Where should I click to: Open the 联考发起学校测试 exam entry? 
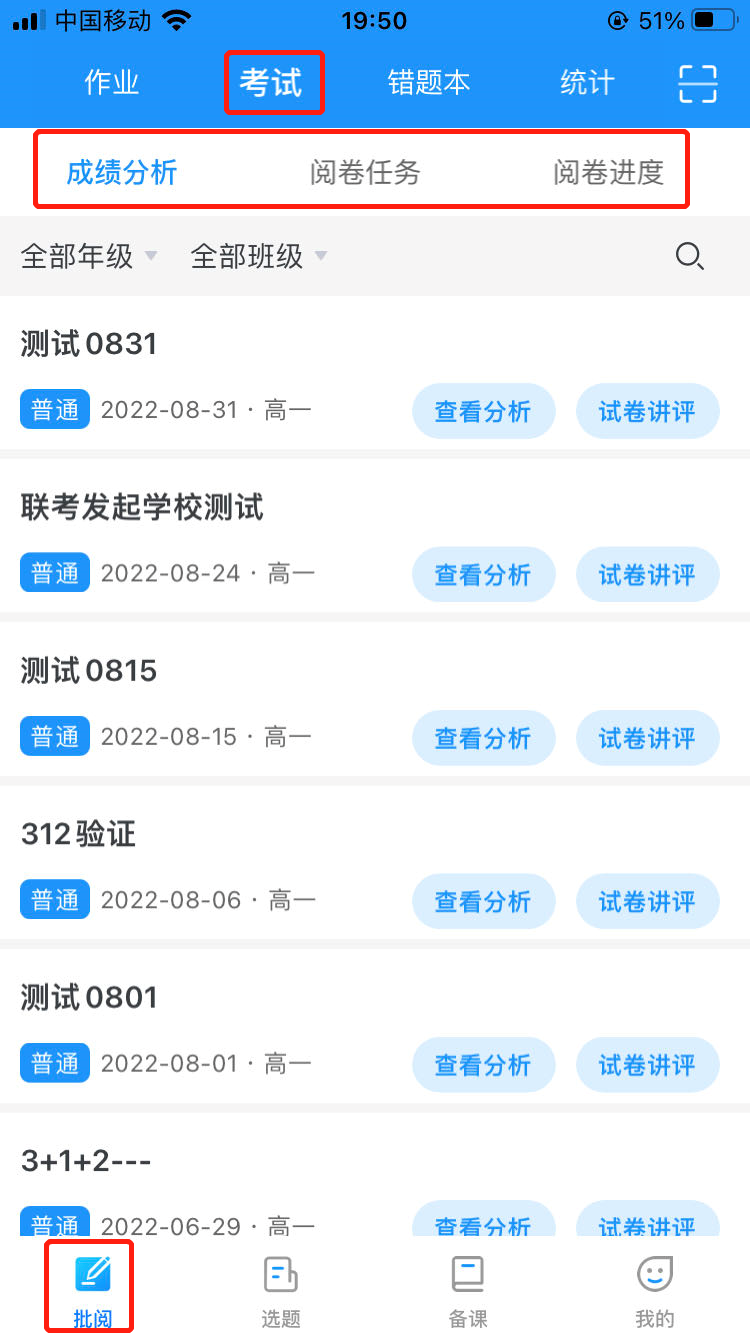(x=142, y=508)
